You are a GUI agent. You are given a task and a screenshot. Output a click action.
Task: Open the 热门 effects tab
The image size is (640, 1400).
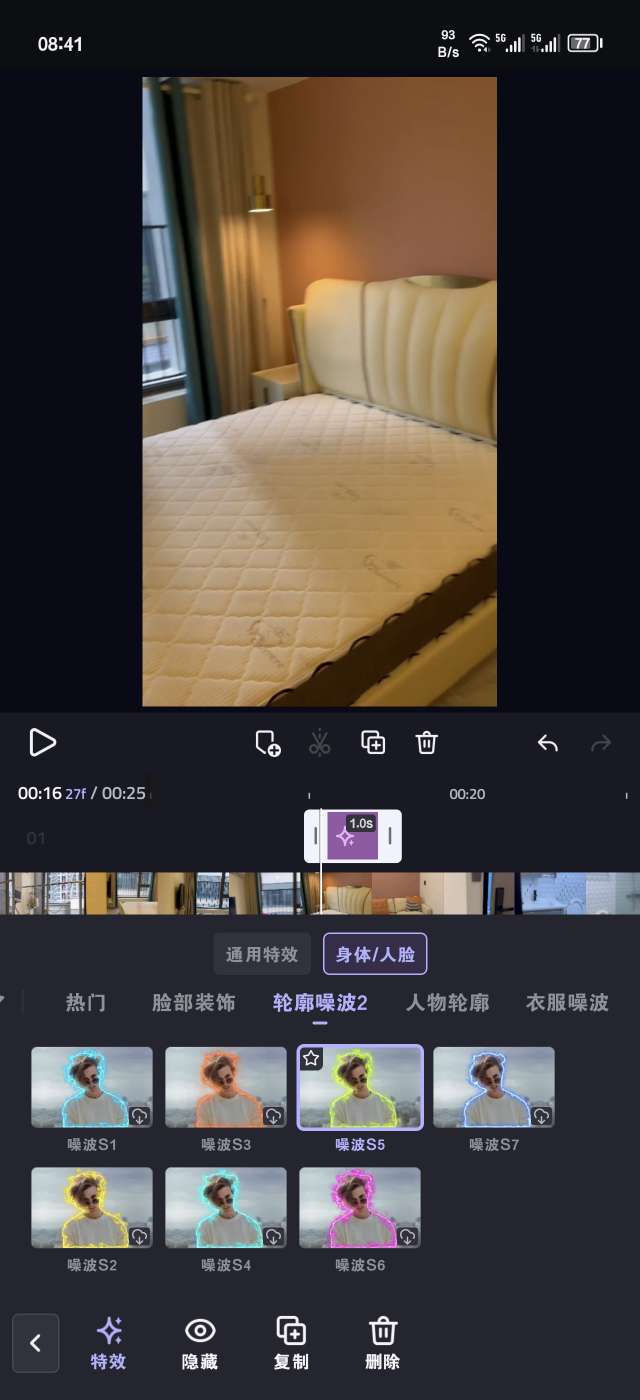tap(86, 1002)
